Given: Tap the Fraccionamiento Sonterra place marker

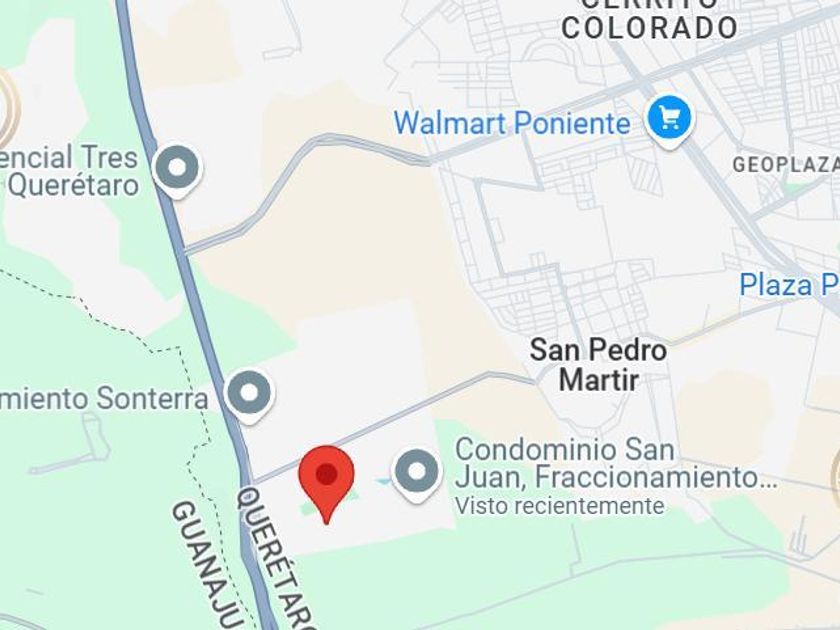Looking at the screenshot, I should pyautogui.click(x=250, y=394).
